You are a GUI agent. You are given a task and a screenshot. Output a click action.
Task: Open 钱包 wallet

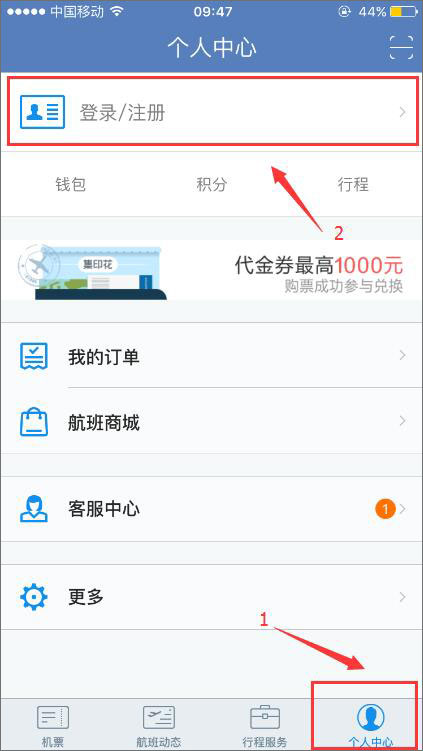click(70, 184)
